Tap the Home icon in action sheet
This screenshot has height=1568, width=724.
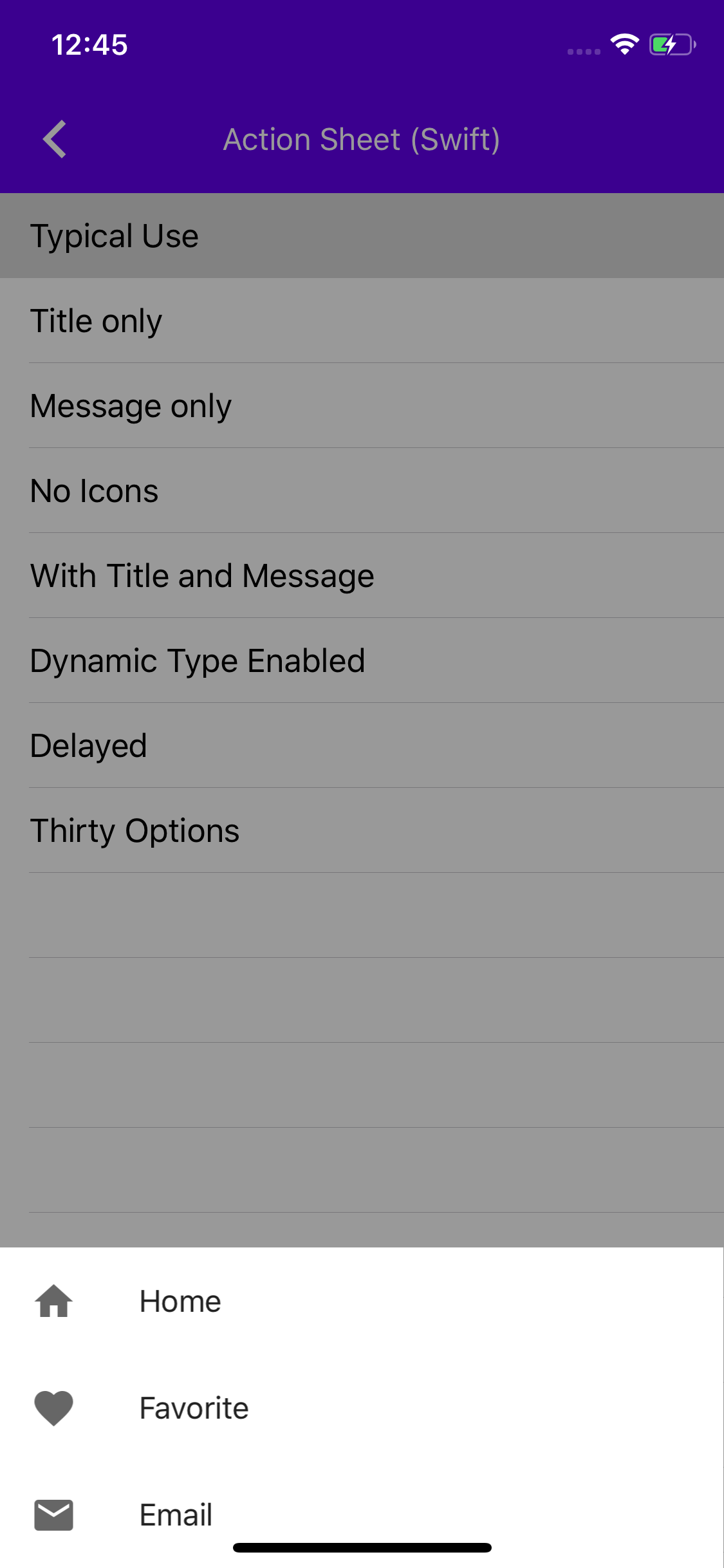coord(53,1301)
